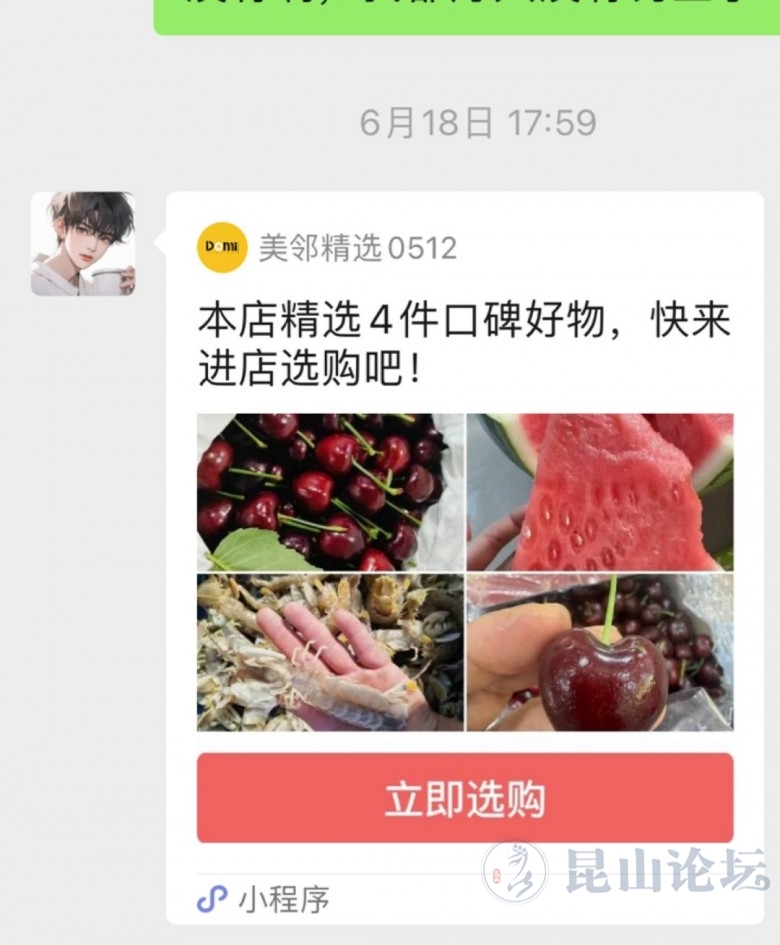
Task: Open the sender's profile avatar
Action: [82, 244]
